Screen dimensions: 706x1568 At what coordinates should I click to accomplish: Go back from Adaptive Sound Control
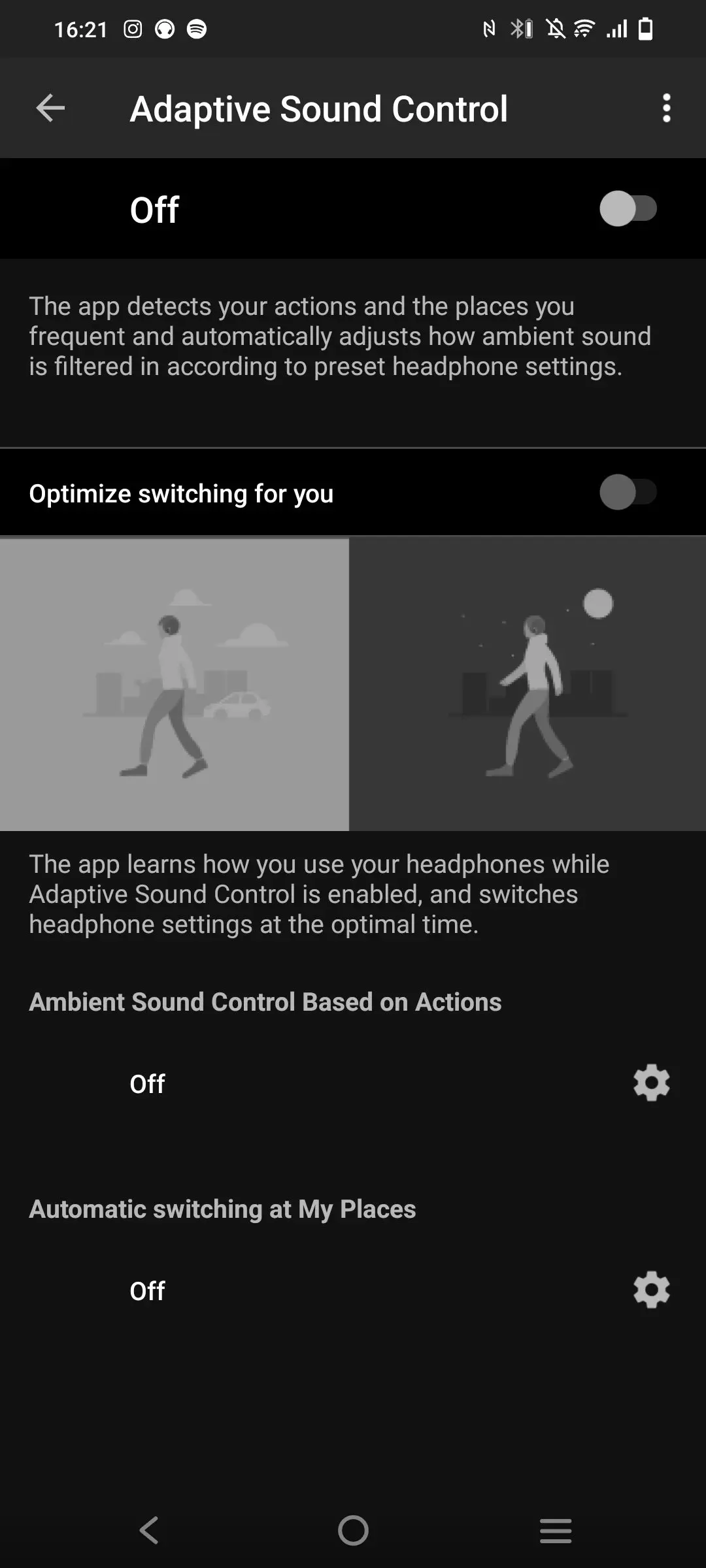(50, 108)
